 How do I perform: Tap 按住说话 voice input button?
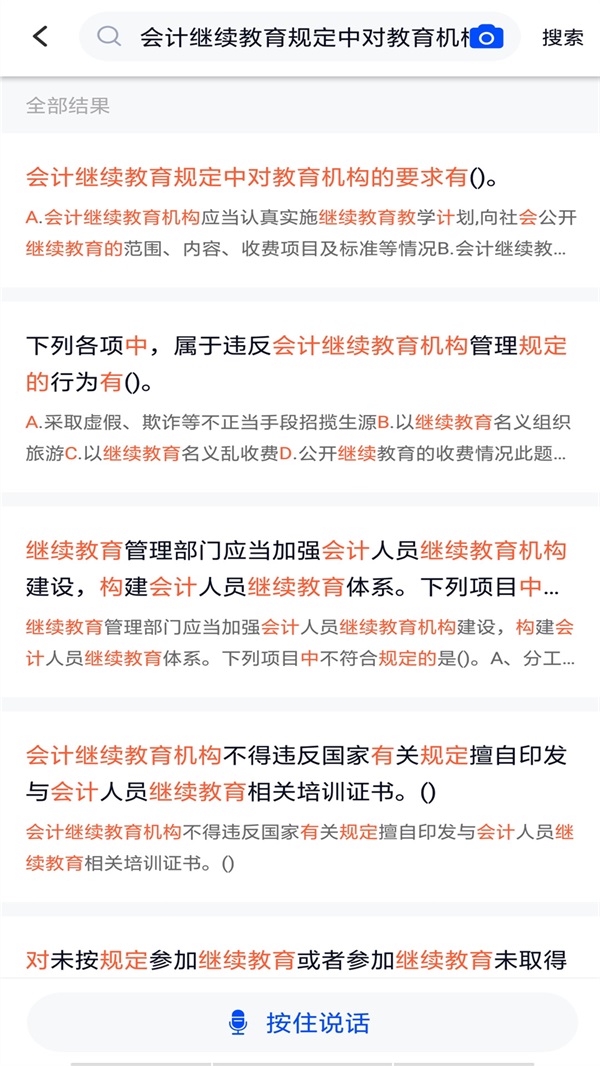pyautogui.click(x=300, y=1022)
